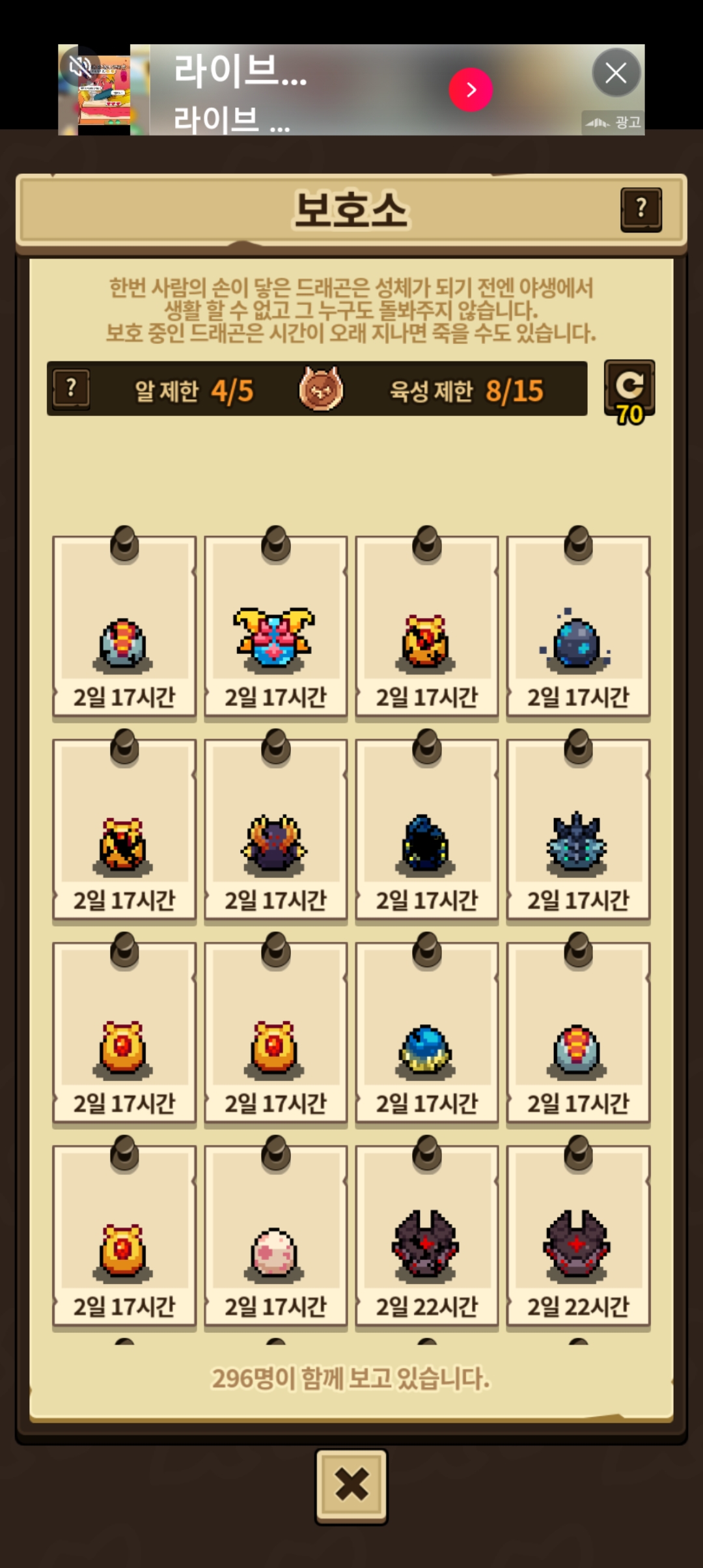Close the ad banner at top
The height and width of the screenshot is (1568, 703).
pos(616,73)
